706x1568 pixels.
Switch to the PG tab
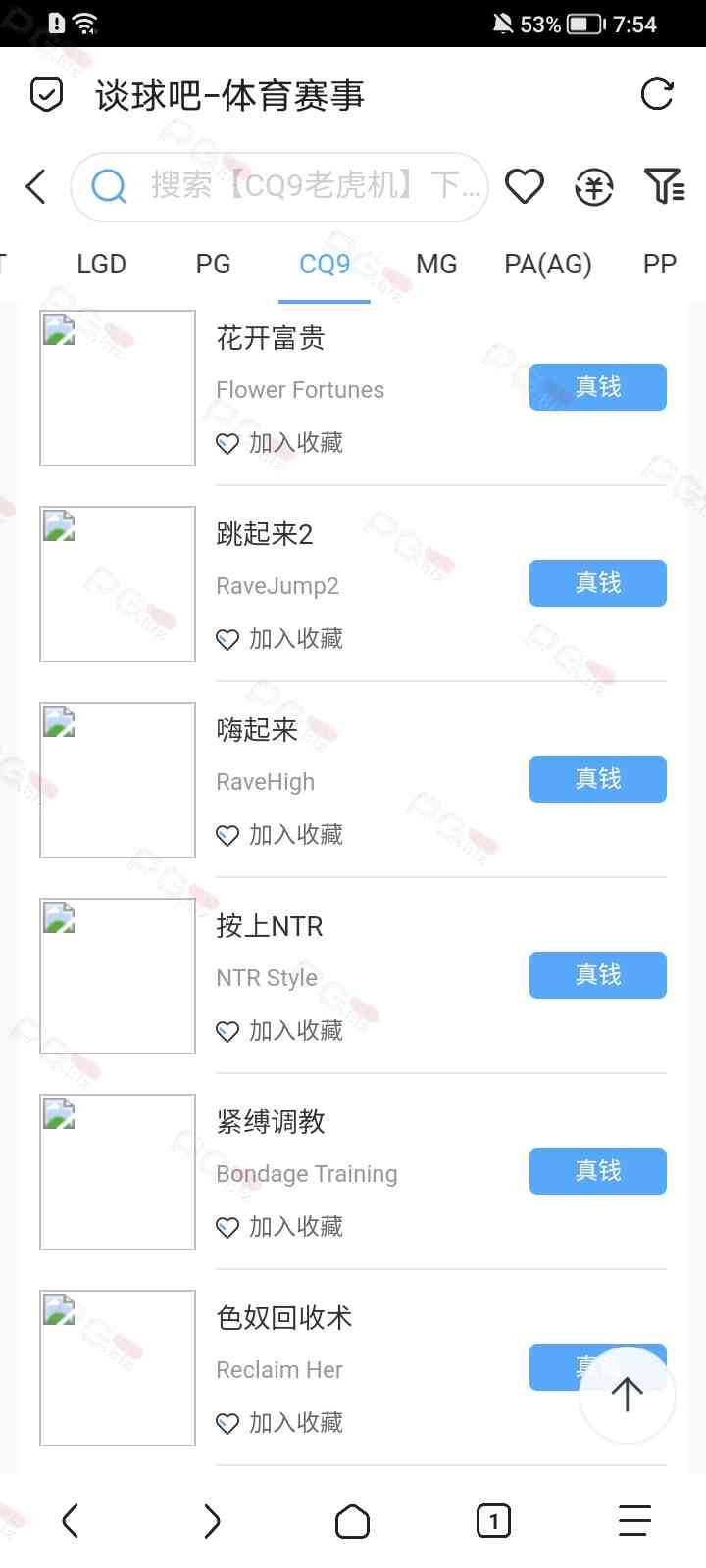213,265
